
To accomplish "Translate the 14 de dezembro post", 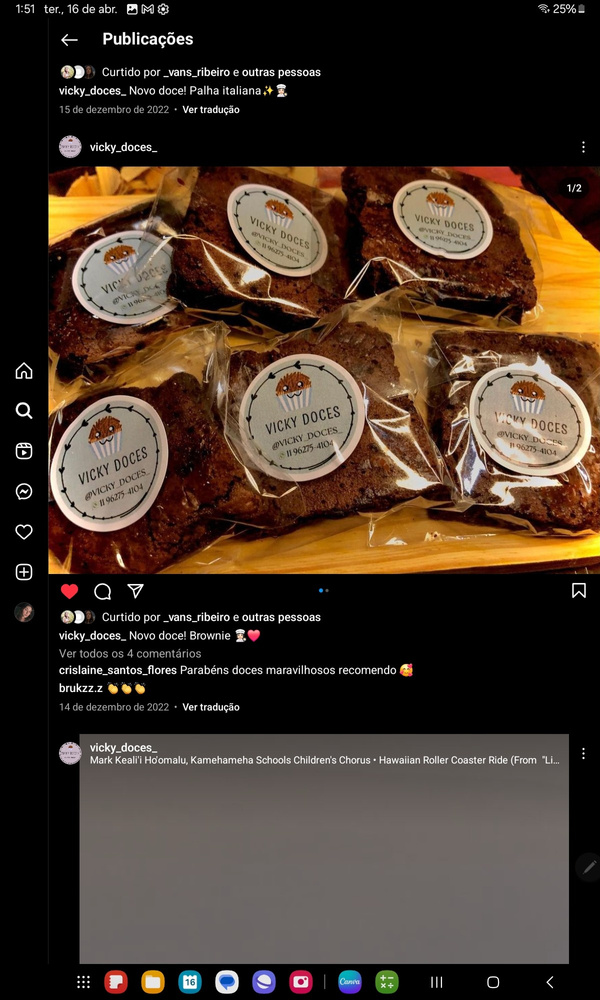I will pyautogui.click(x=211, y=707).
